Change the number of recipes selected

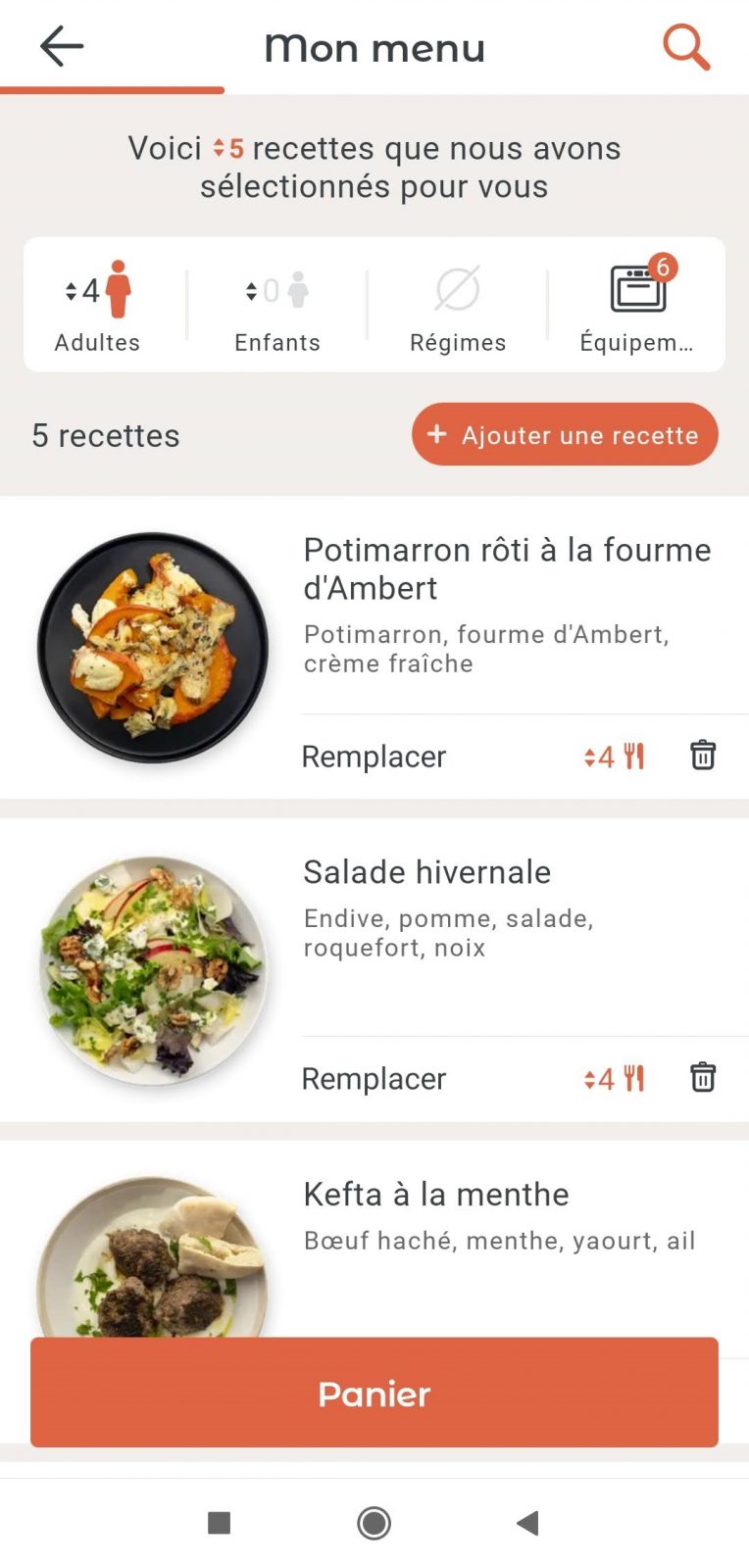[x=228, y=149]
